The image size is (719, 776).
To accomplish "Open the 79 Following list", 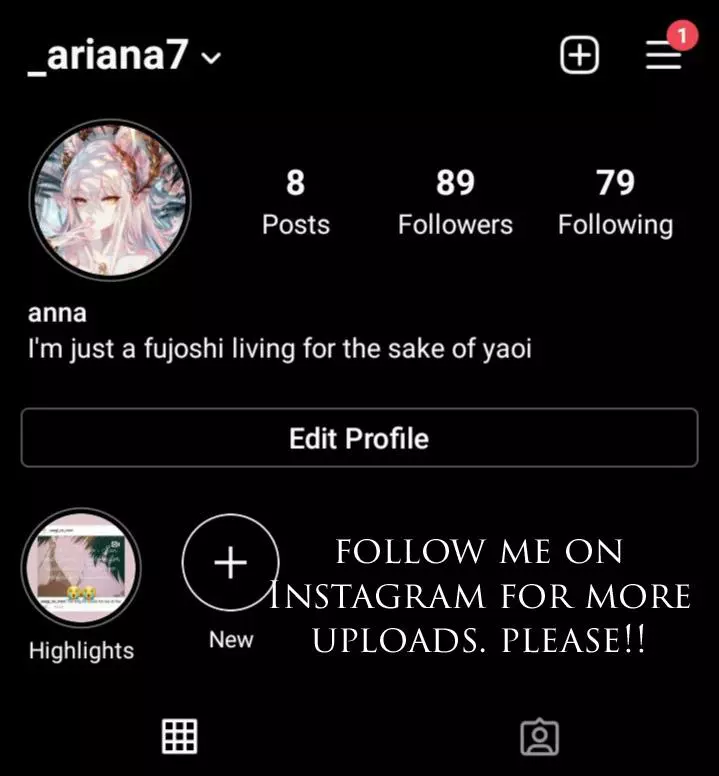I will point(615,202).
